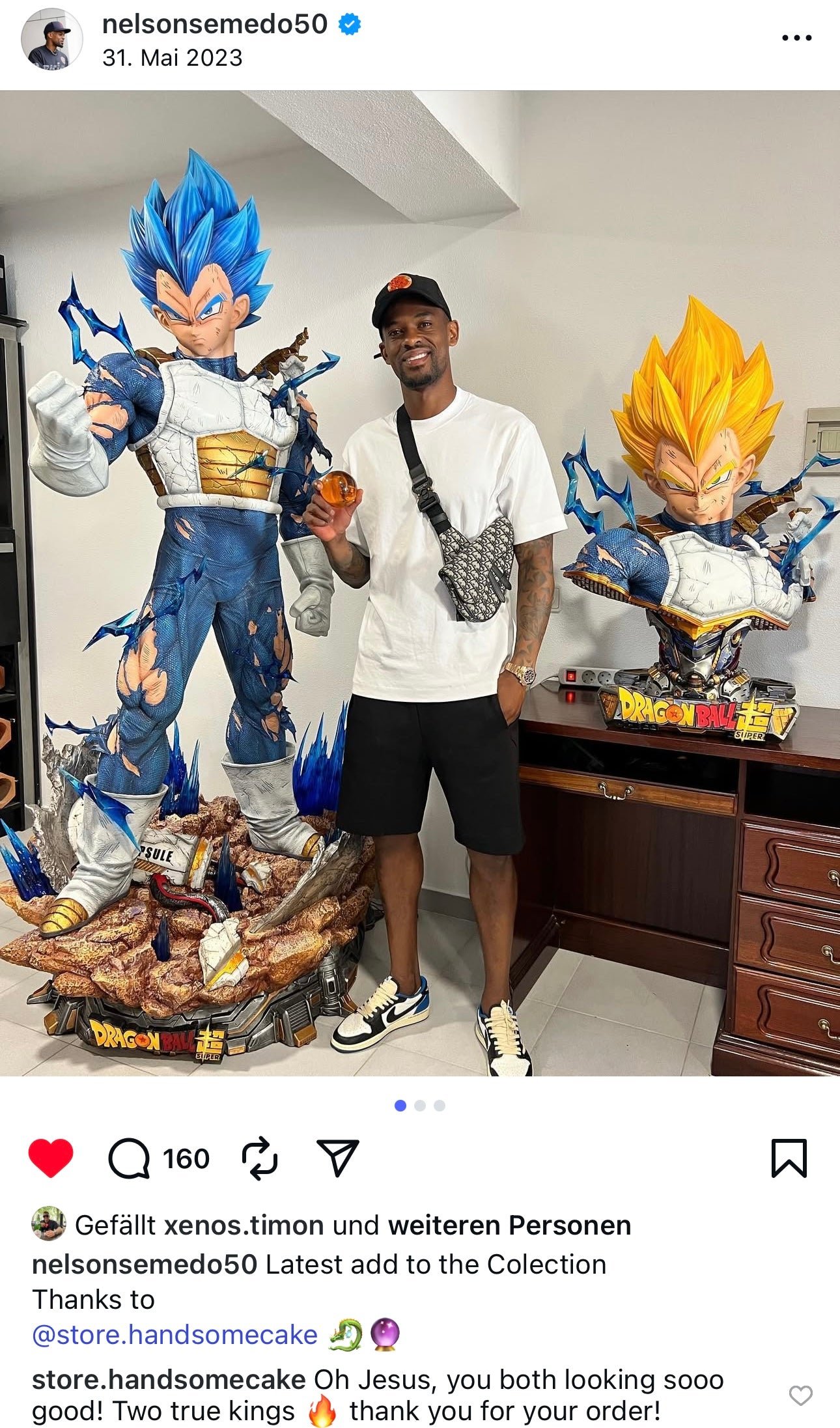
Task: Repost this post
Action: pyautogui.click(x=260, y=1158)
